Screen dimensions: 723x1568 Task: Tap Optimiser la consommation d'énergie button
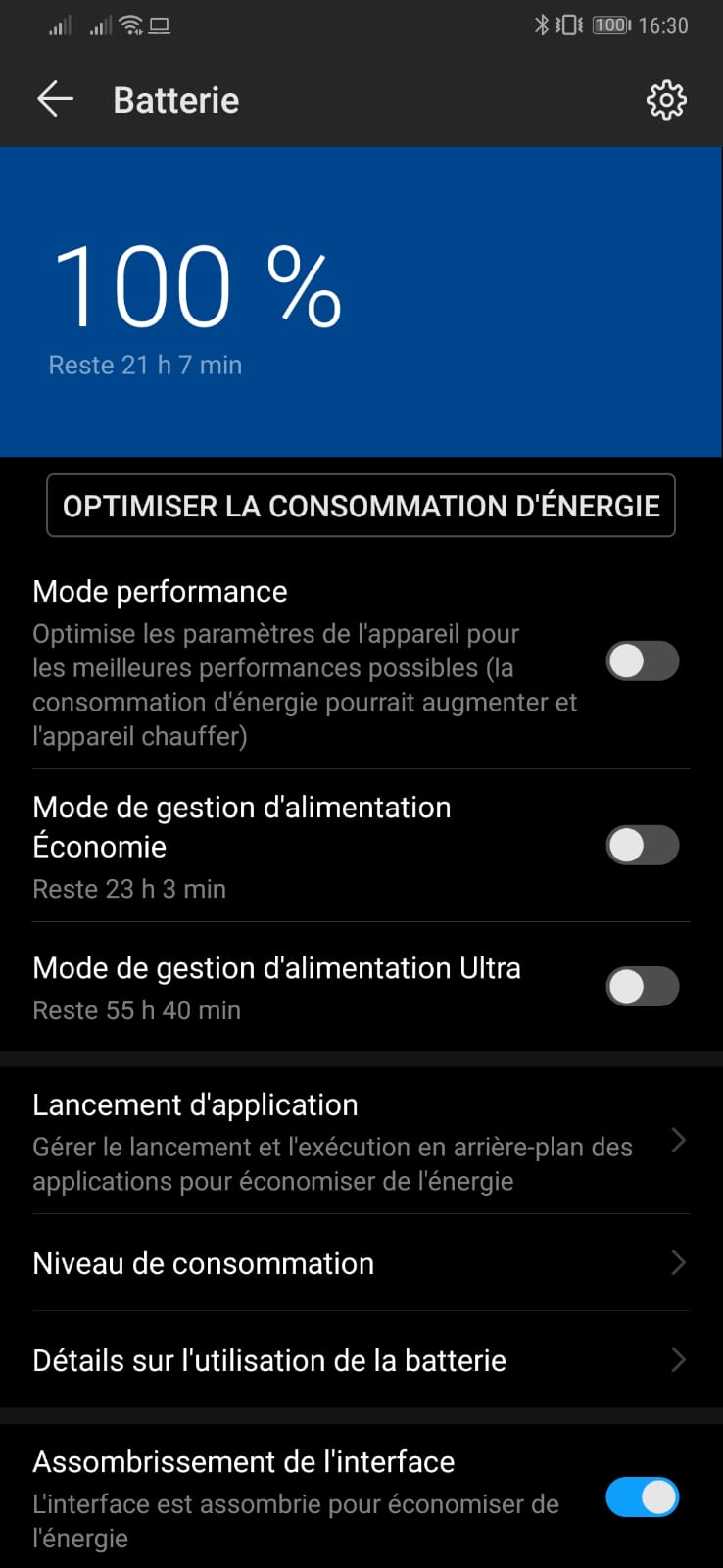(x=361, y=506)
